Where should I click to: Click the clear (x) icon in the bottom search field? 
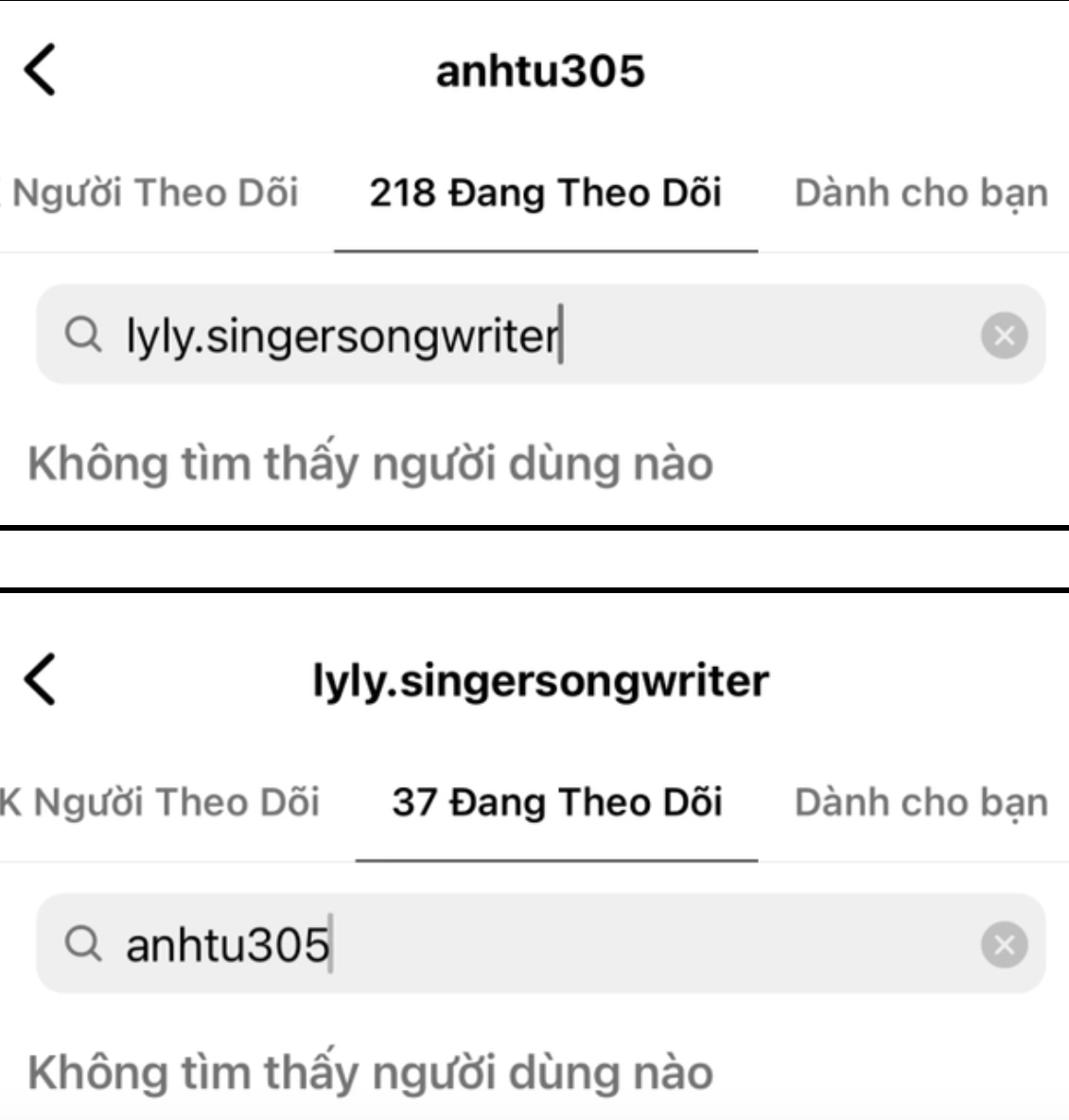point(1006,943)
